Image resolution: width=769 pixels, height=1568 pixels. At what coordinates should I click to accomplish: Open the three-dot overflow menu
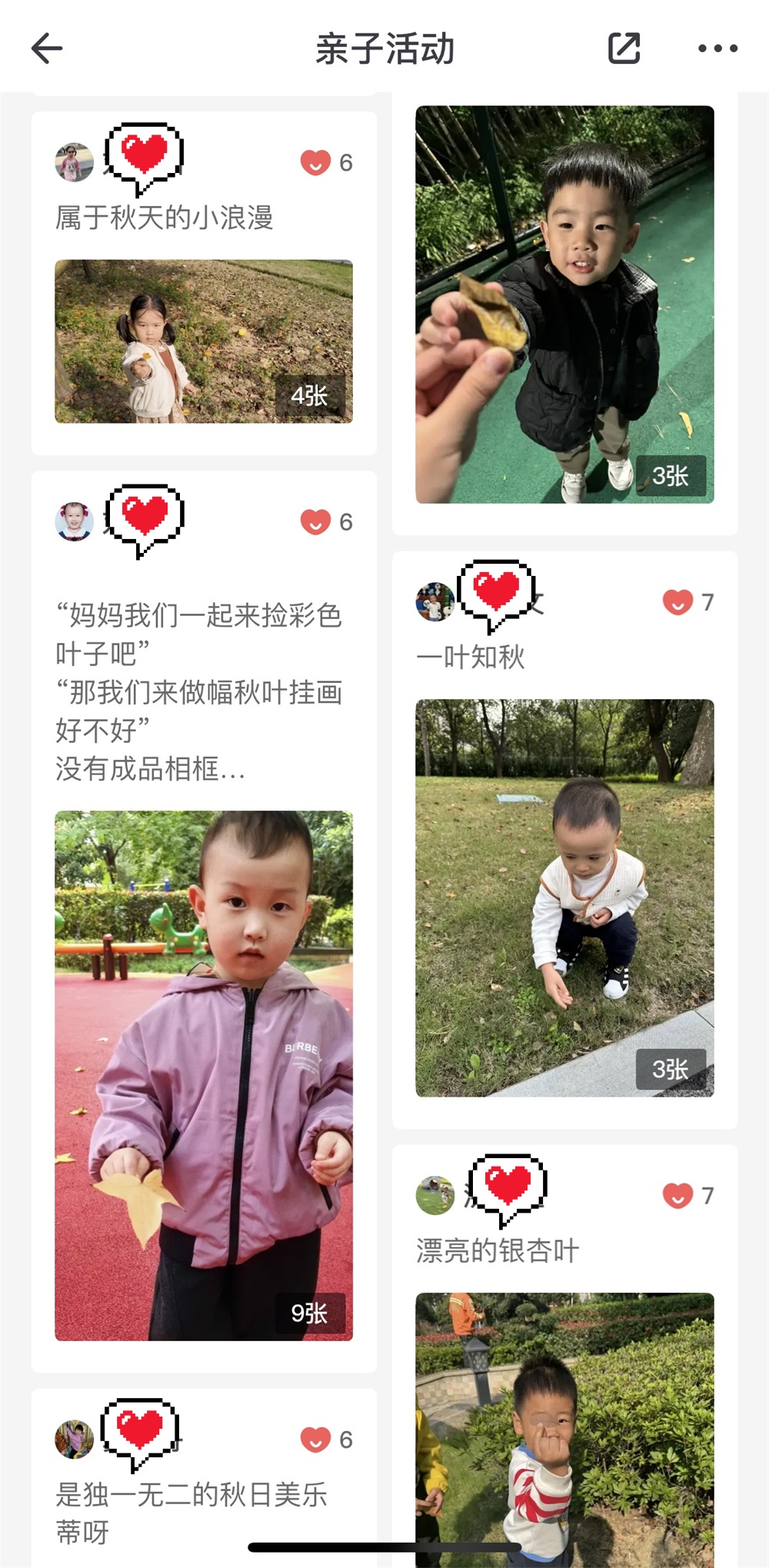717,48
